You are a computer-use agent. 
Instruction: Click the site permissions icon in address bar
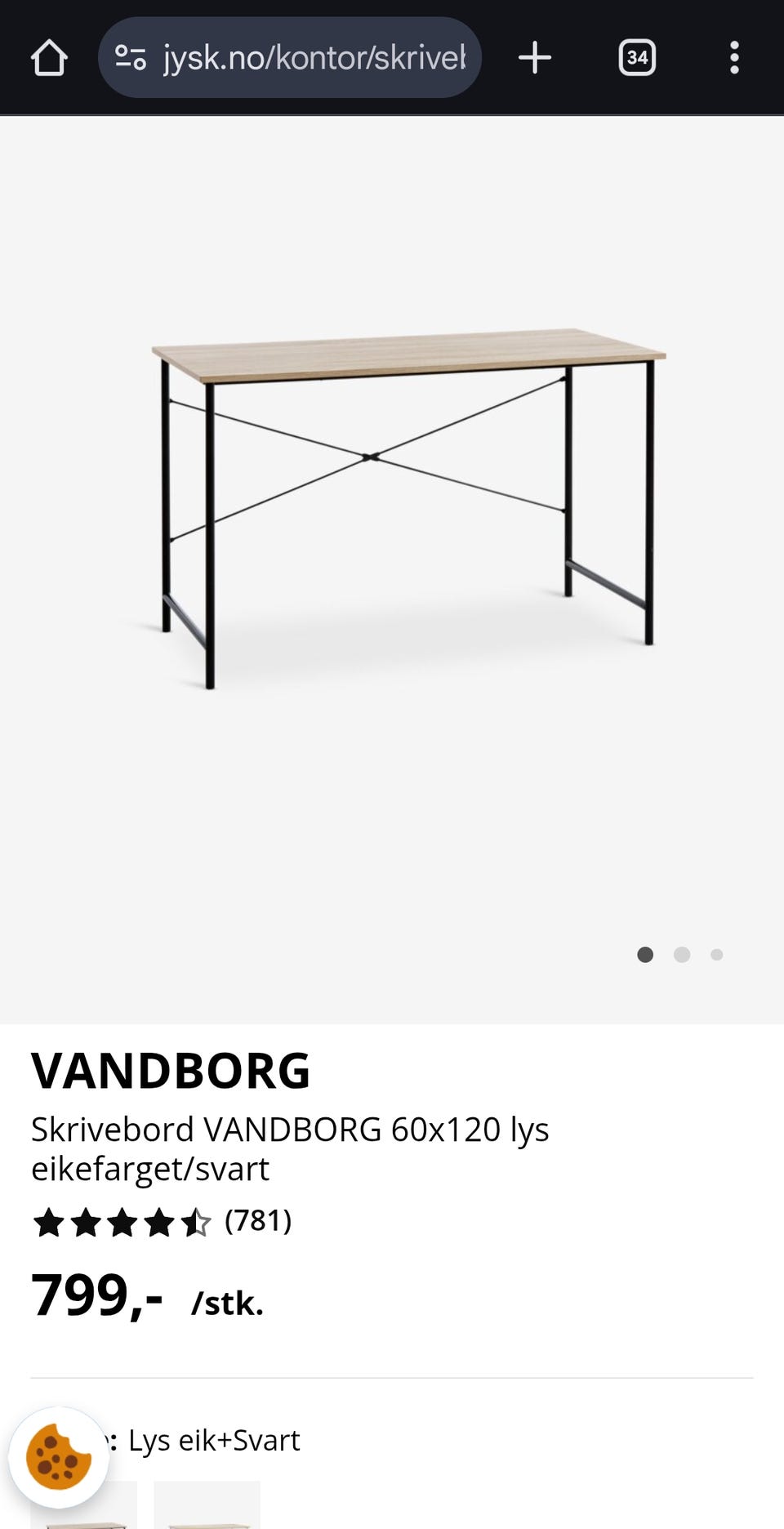pyautogui.click(x=131, y=57)
